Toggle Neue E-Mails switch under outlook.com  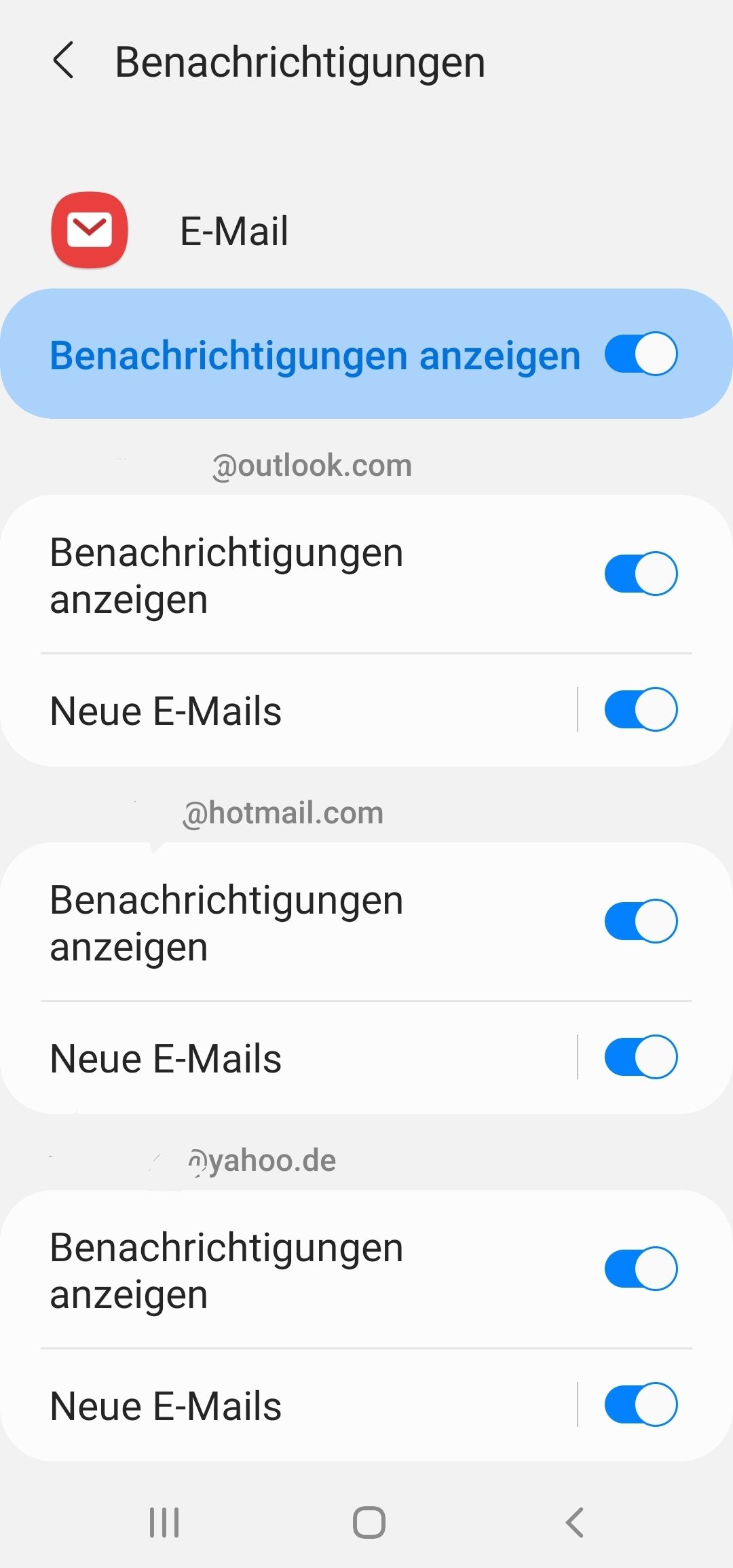[641, 710]
